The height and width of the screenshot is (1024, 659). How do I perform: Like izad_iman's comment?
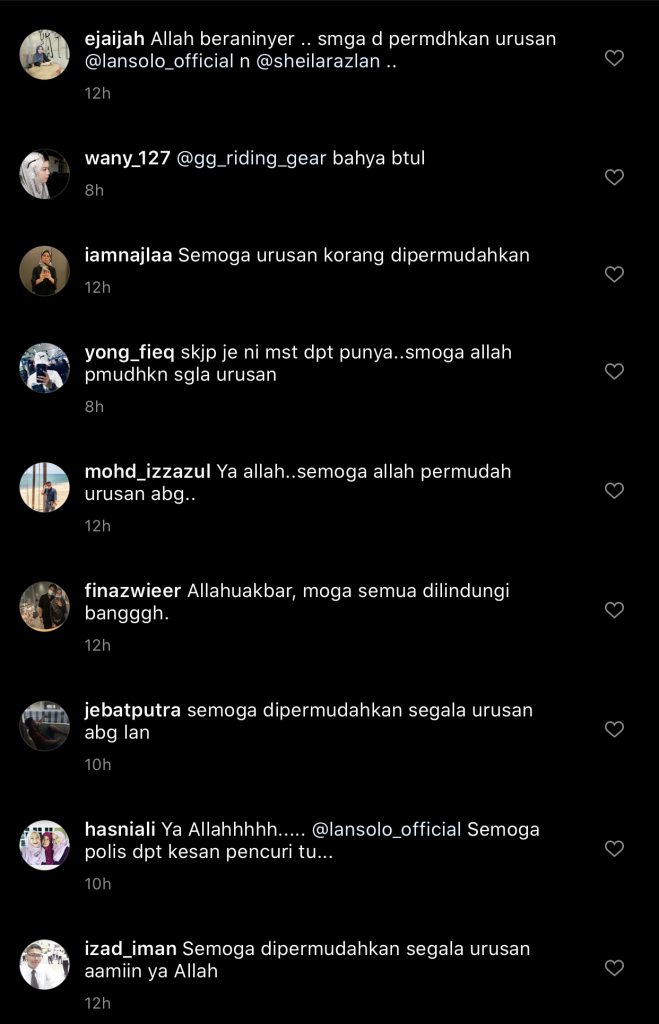[614, 968]
